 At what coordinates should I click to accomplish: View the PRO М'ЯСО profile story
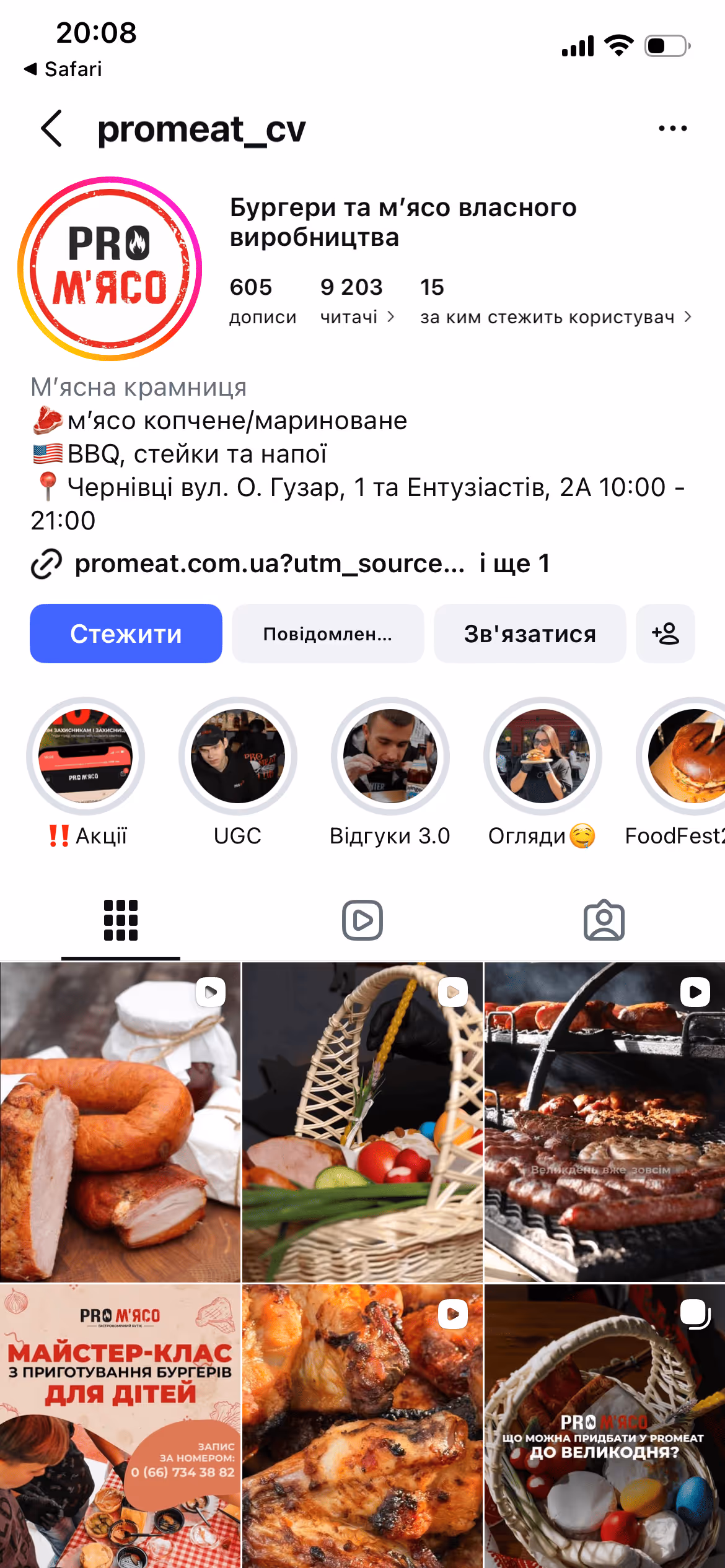pos(110,269)
